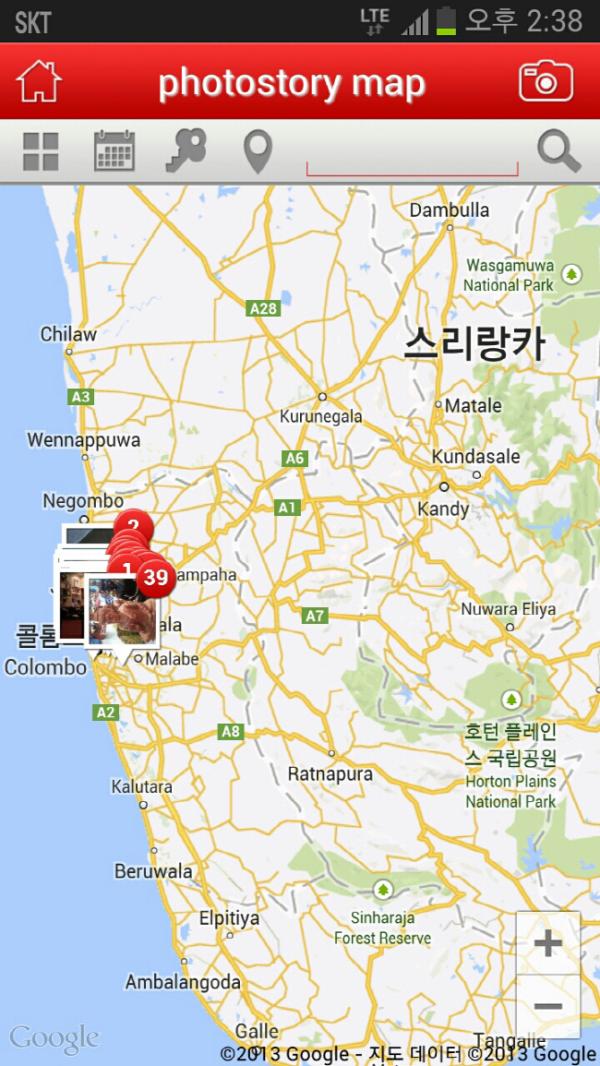The width and height of the screenshot is (600, 1066).
Task: Tap the magnifier search icon
Action: pyautogui.click(x=558, y=152)
